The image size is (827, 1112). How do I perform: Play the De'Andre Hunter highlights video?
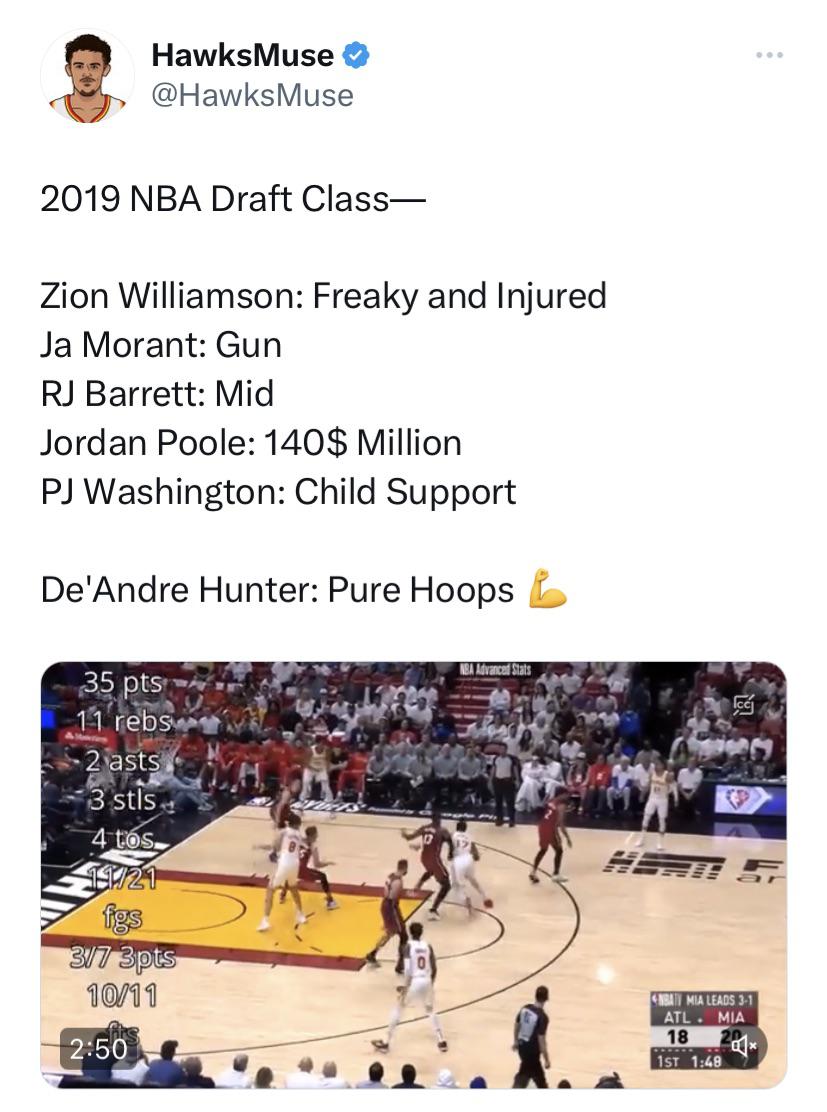point(413,873)
